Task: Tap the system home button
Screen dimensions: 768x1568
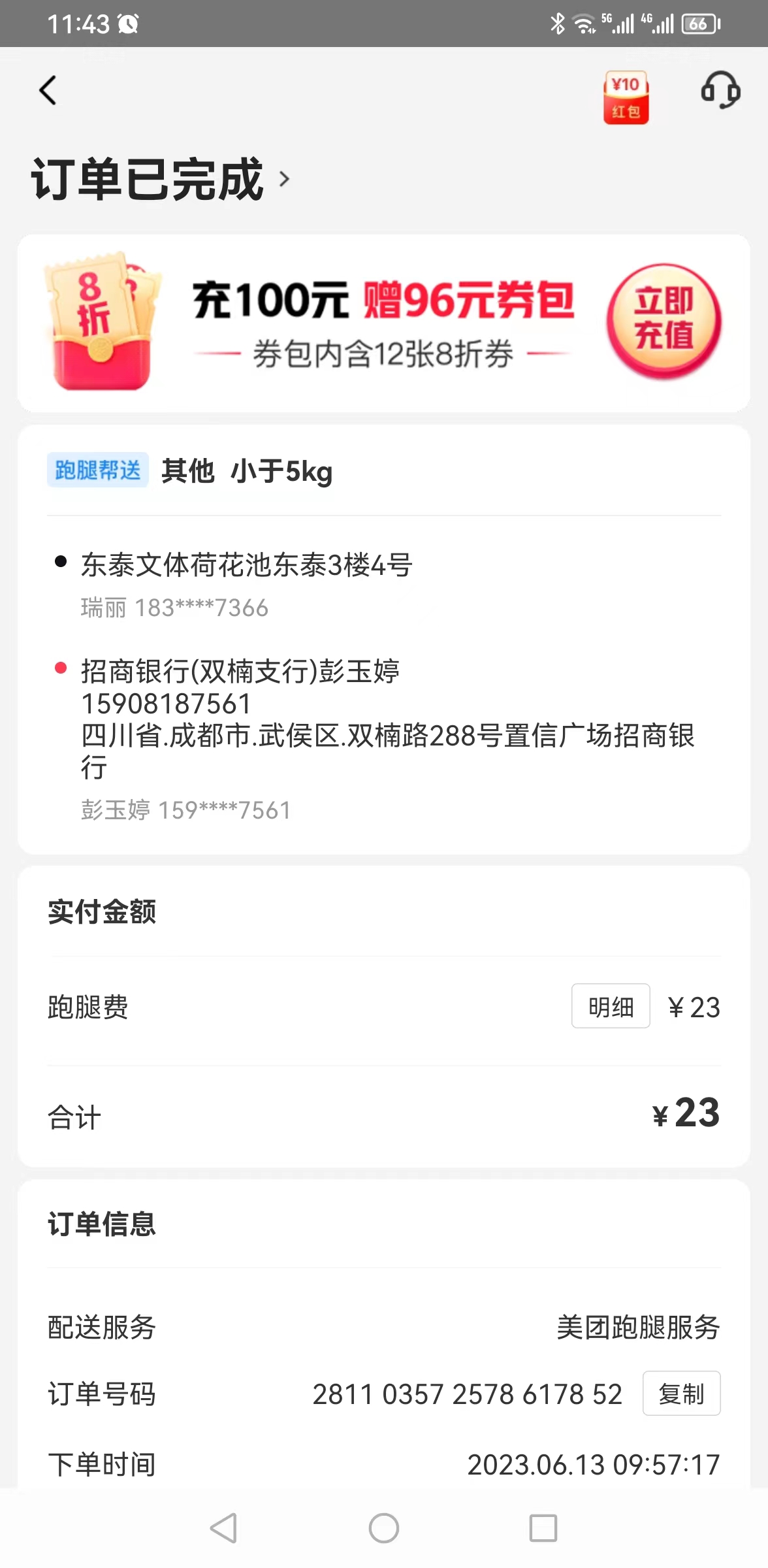Action: [x=384, y=1528]
